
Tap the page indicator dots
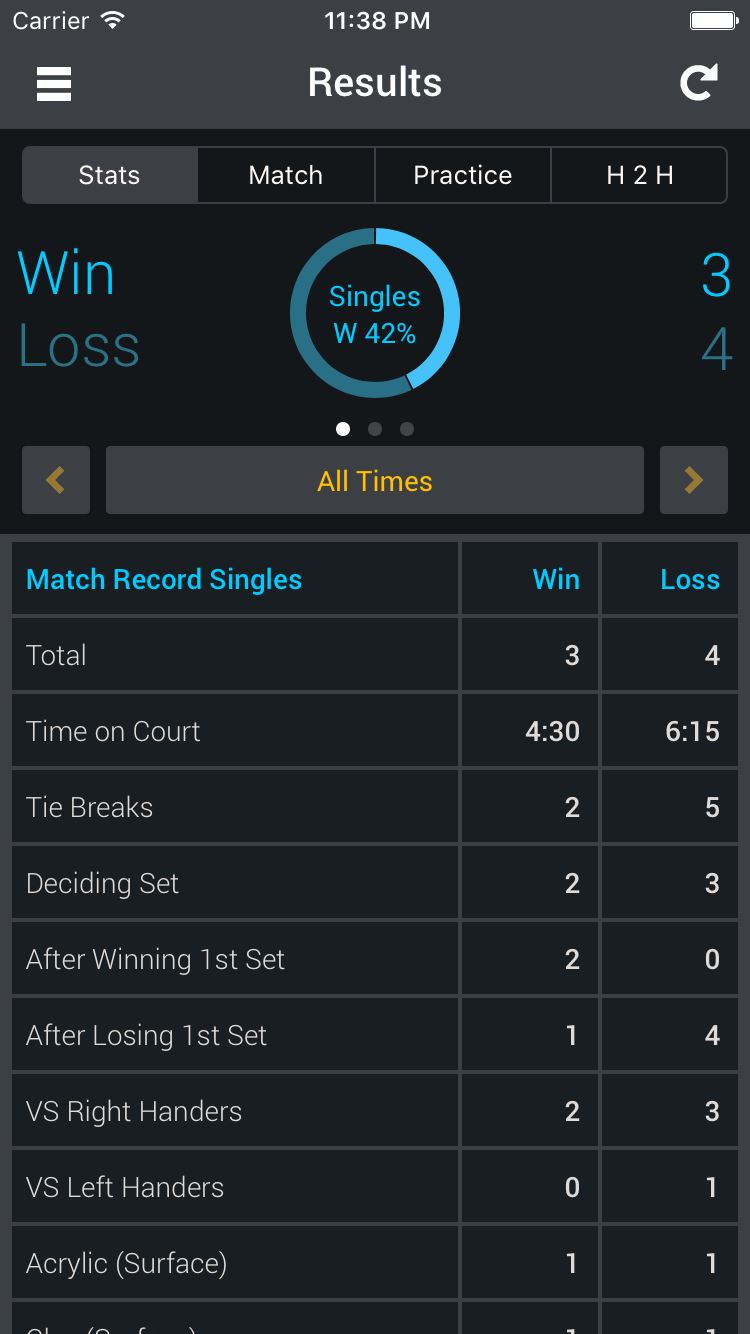click(375, 429)
